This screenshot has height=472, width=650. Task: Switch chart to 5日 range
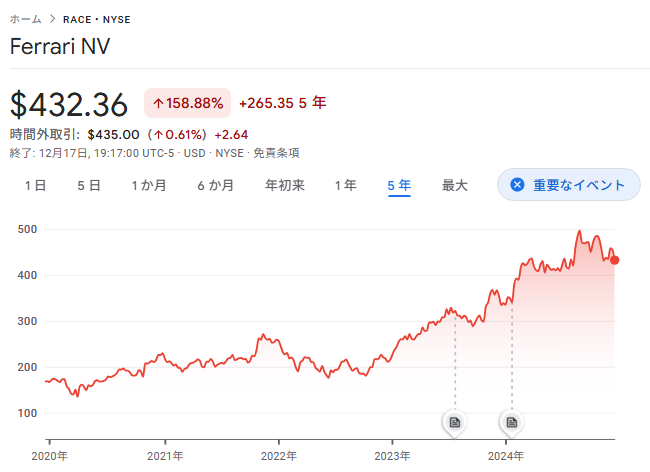click(x=88, y=185)
